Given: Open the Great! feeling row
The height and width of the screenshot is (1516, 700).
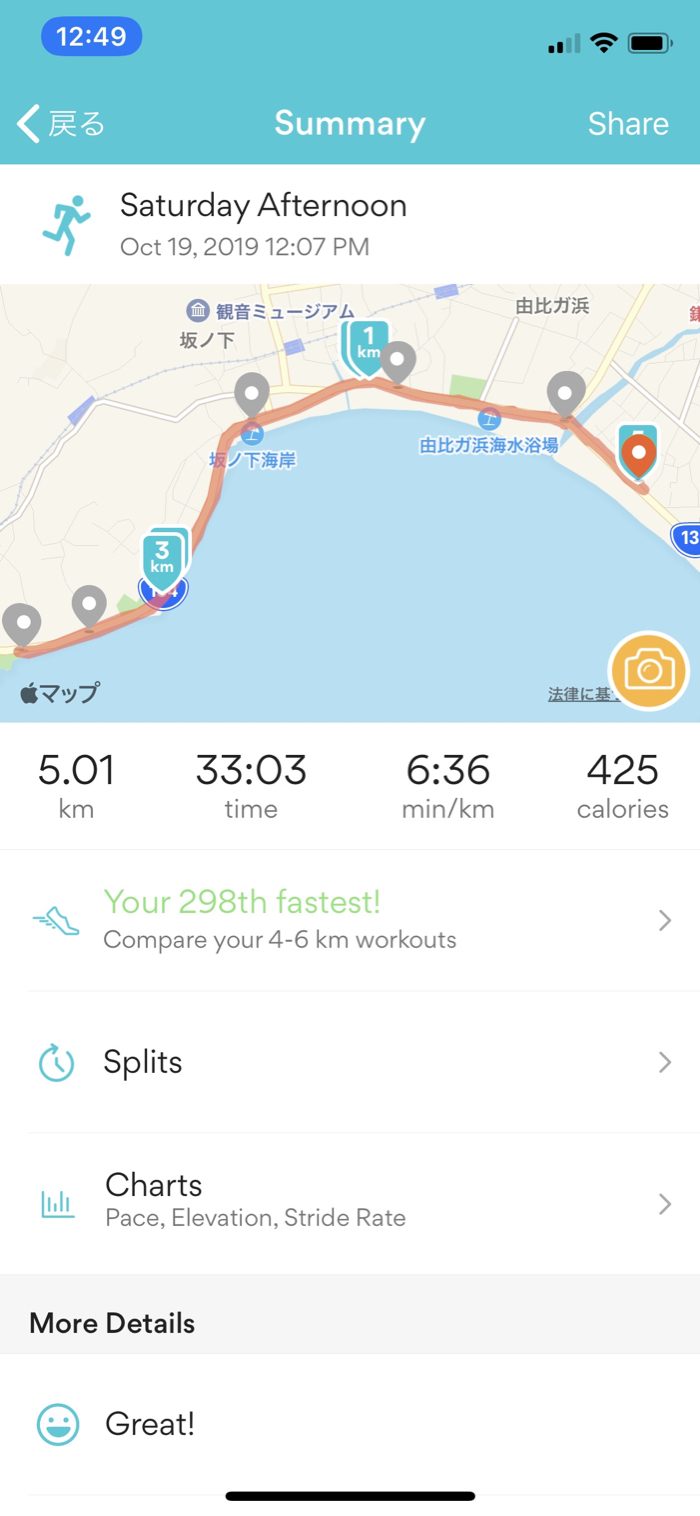Looking at the screenshot, I should coord(350,1424).
